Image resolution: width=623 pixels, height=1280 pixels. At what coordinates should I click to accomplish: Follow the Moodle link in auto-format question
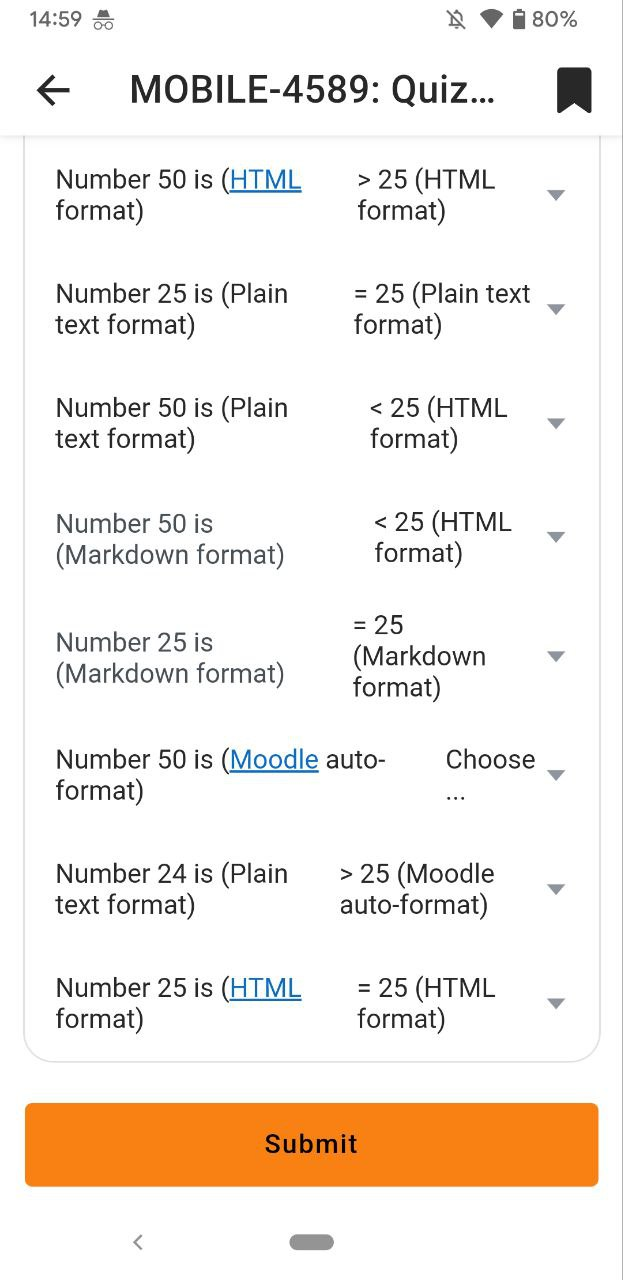tap(274, 760)
